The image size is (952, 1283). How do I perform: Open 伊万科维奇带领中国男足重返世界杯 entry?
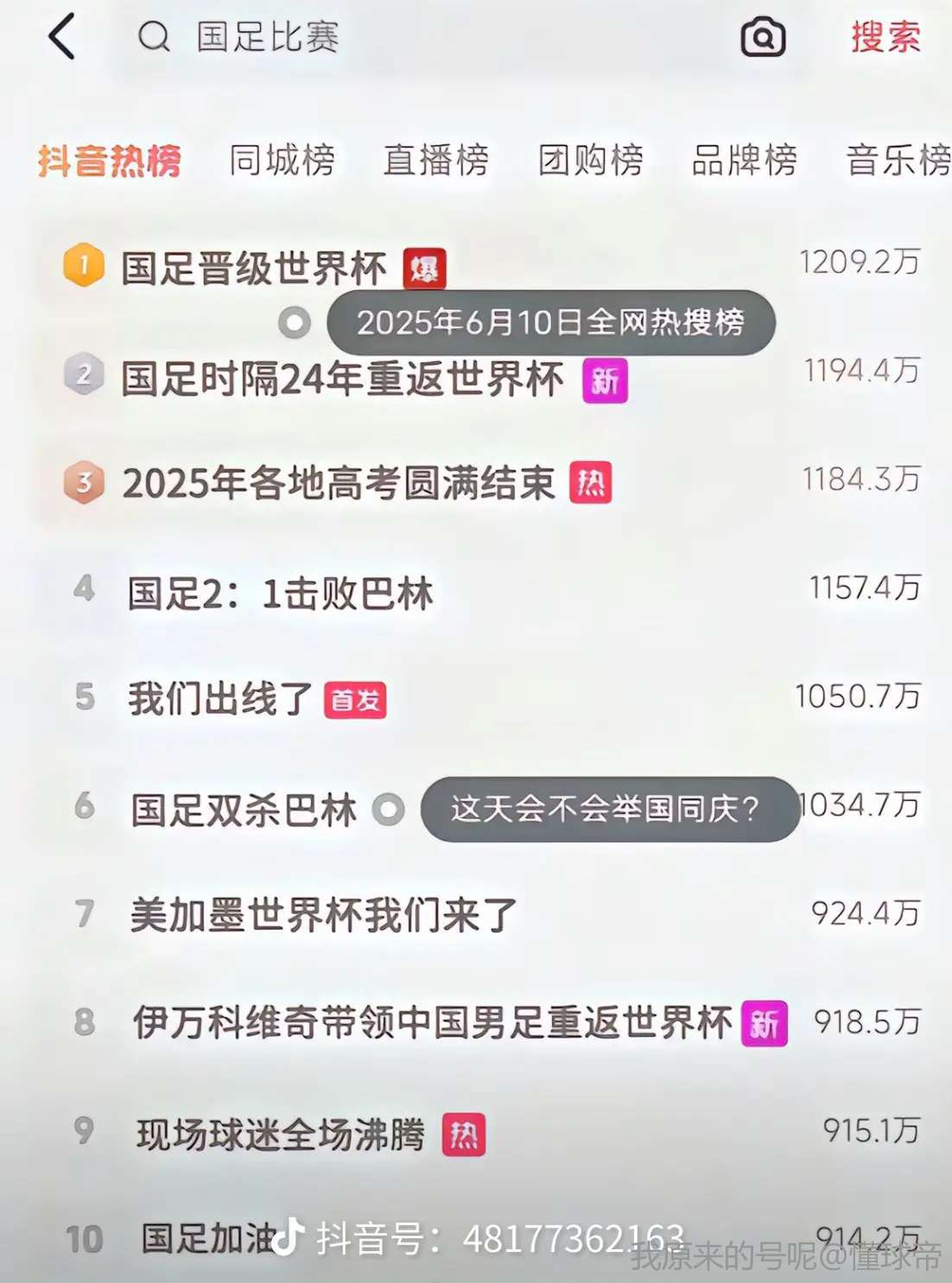pos(432,1023)
